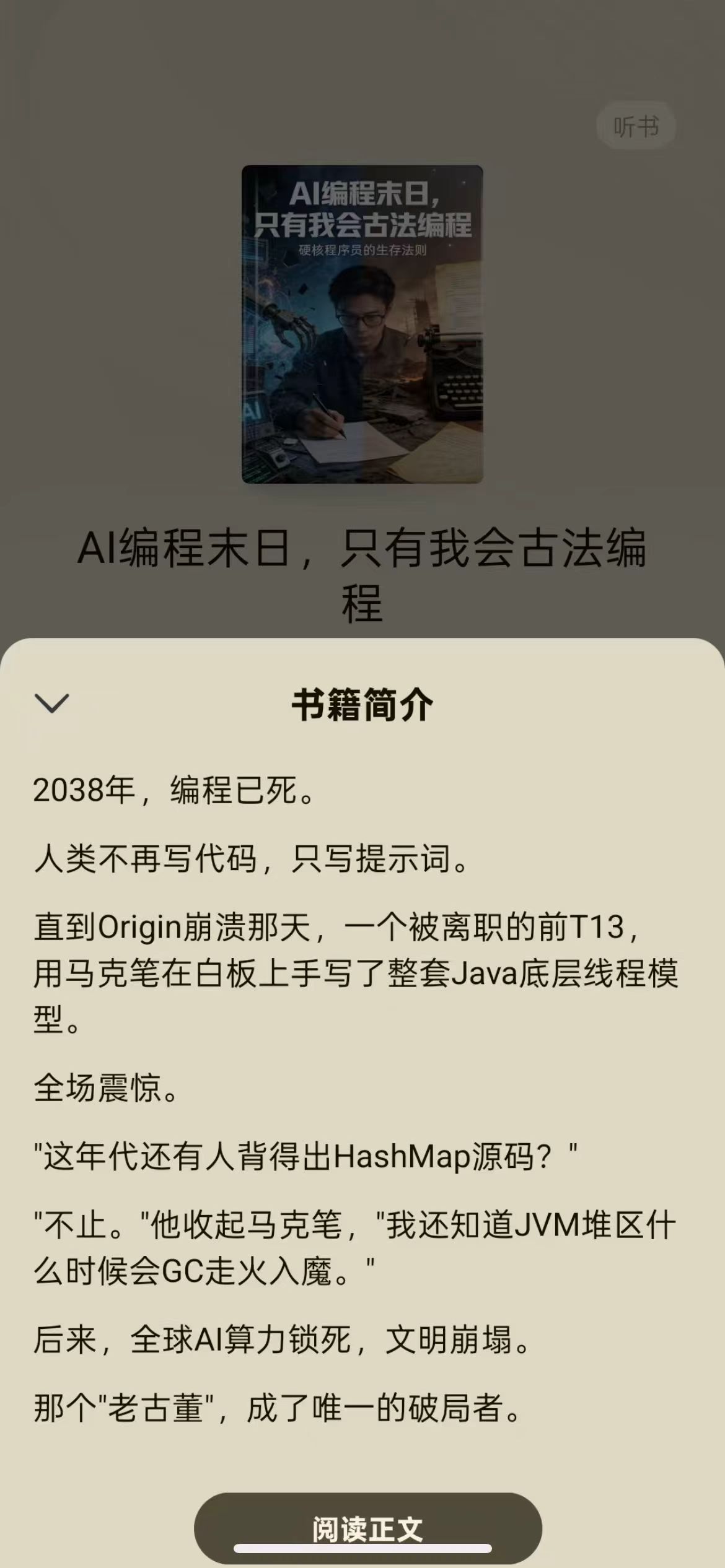The image size is (725, 1568).
Task: Start reading with 阅读正文 button
Action: tap(367, 1527)
